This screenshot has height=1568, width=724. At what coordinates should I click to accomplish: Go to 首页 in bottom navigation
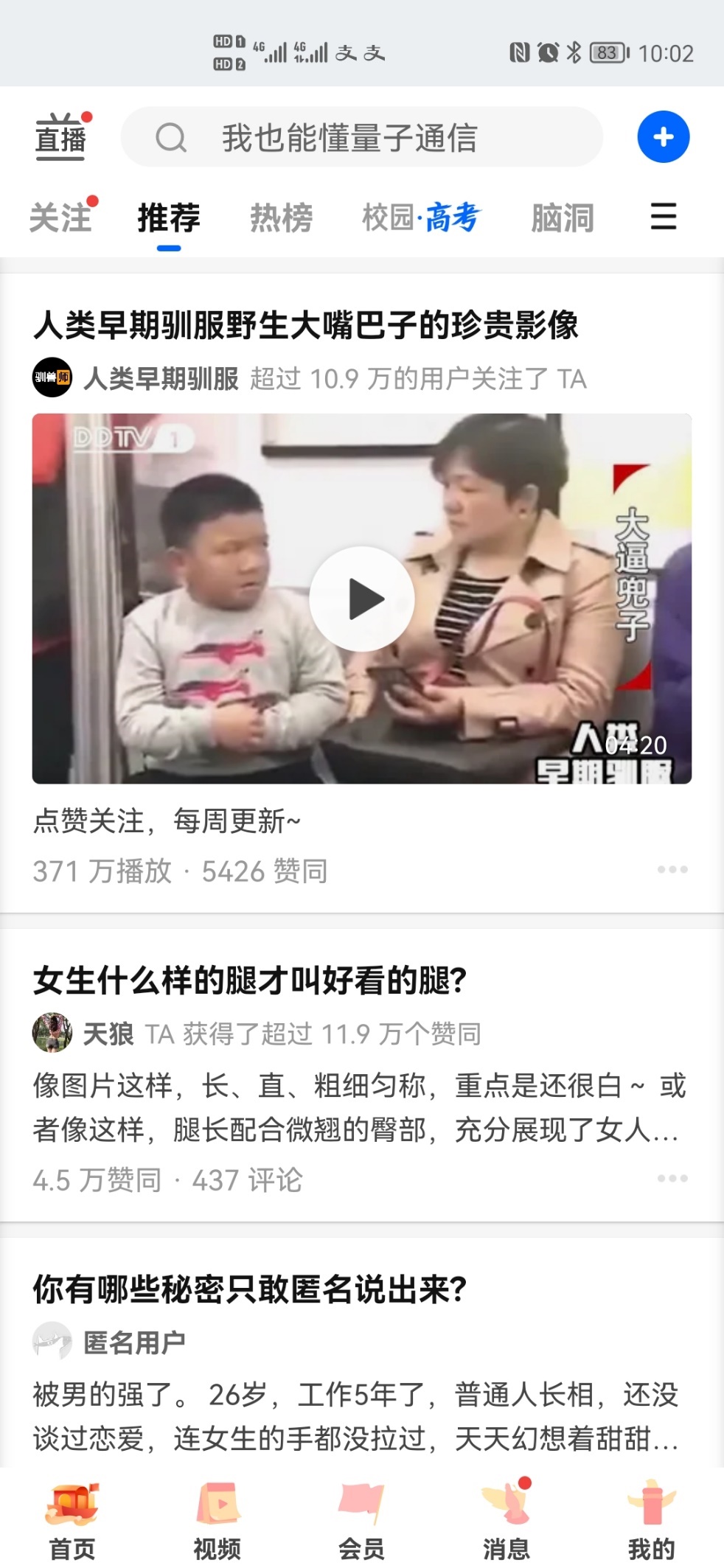point(72,1520)
